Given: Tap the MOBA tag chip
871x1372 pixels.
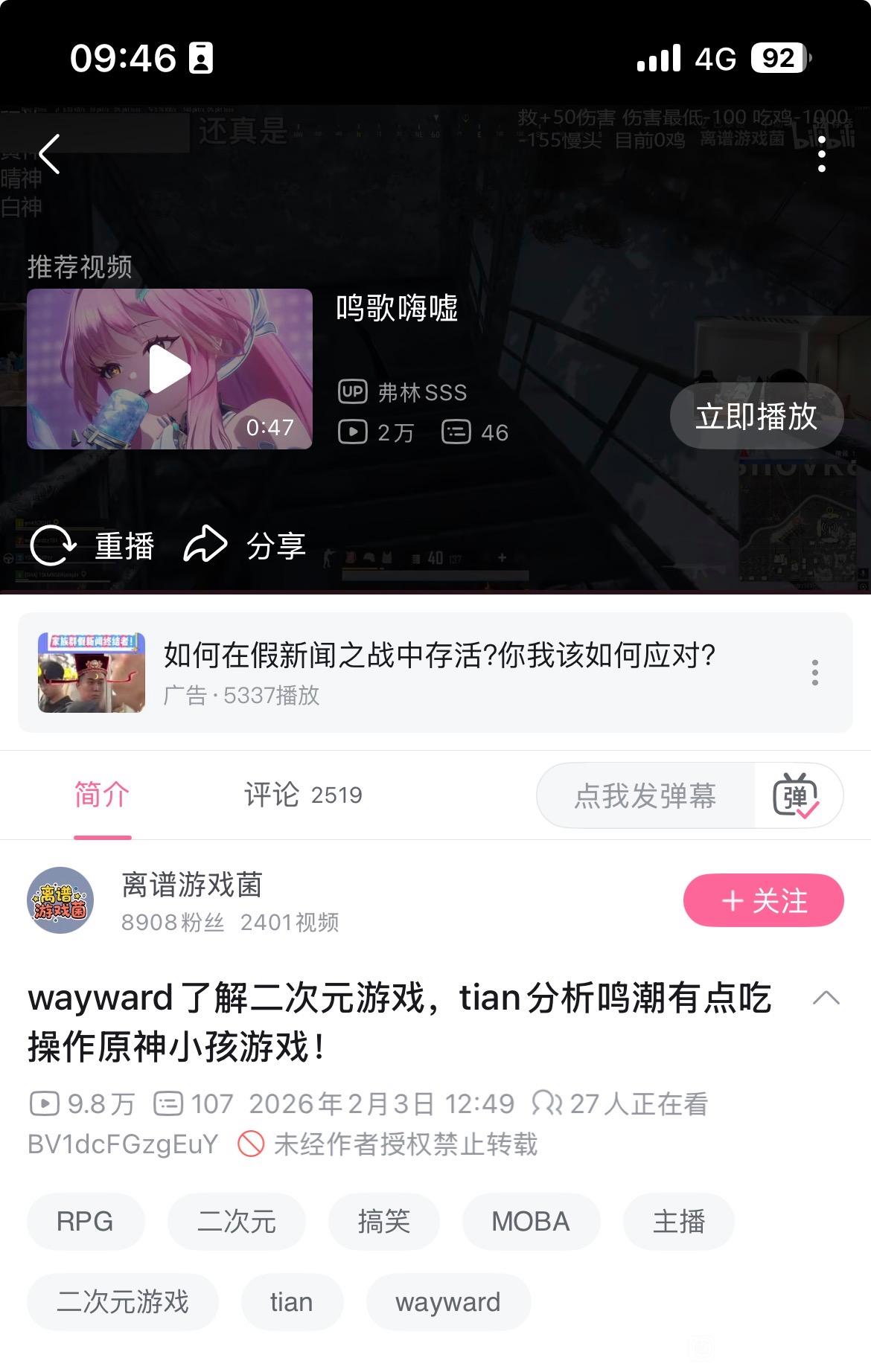Looking at the screenshot, I should (530, 1222).
